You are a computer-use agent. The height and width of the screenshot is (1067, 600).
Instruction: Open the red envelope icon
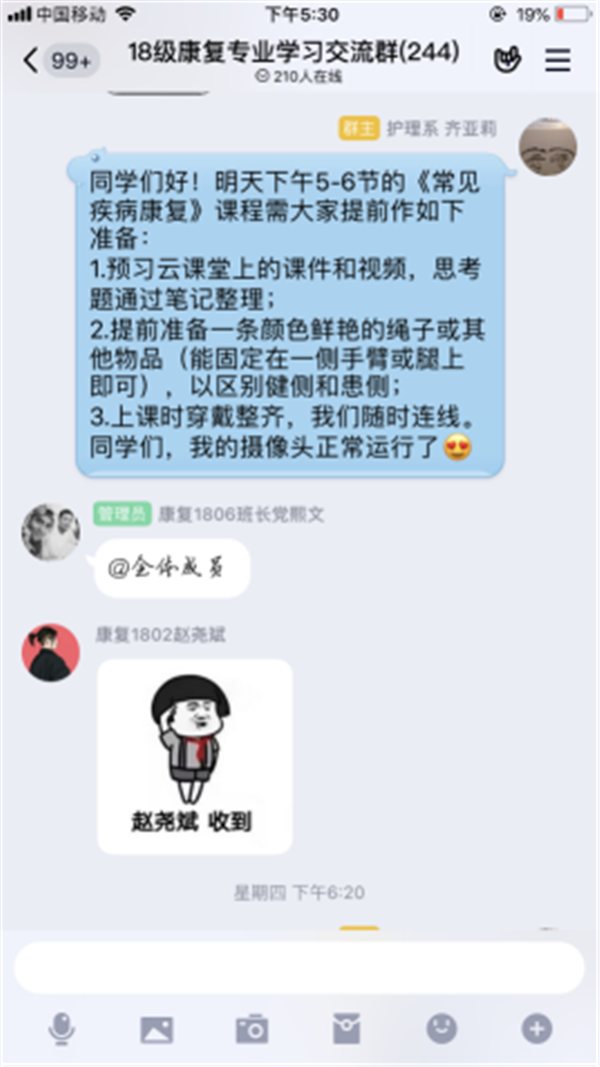click(346, 1029)
